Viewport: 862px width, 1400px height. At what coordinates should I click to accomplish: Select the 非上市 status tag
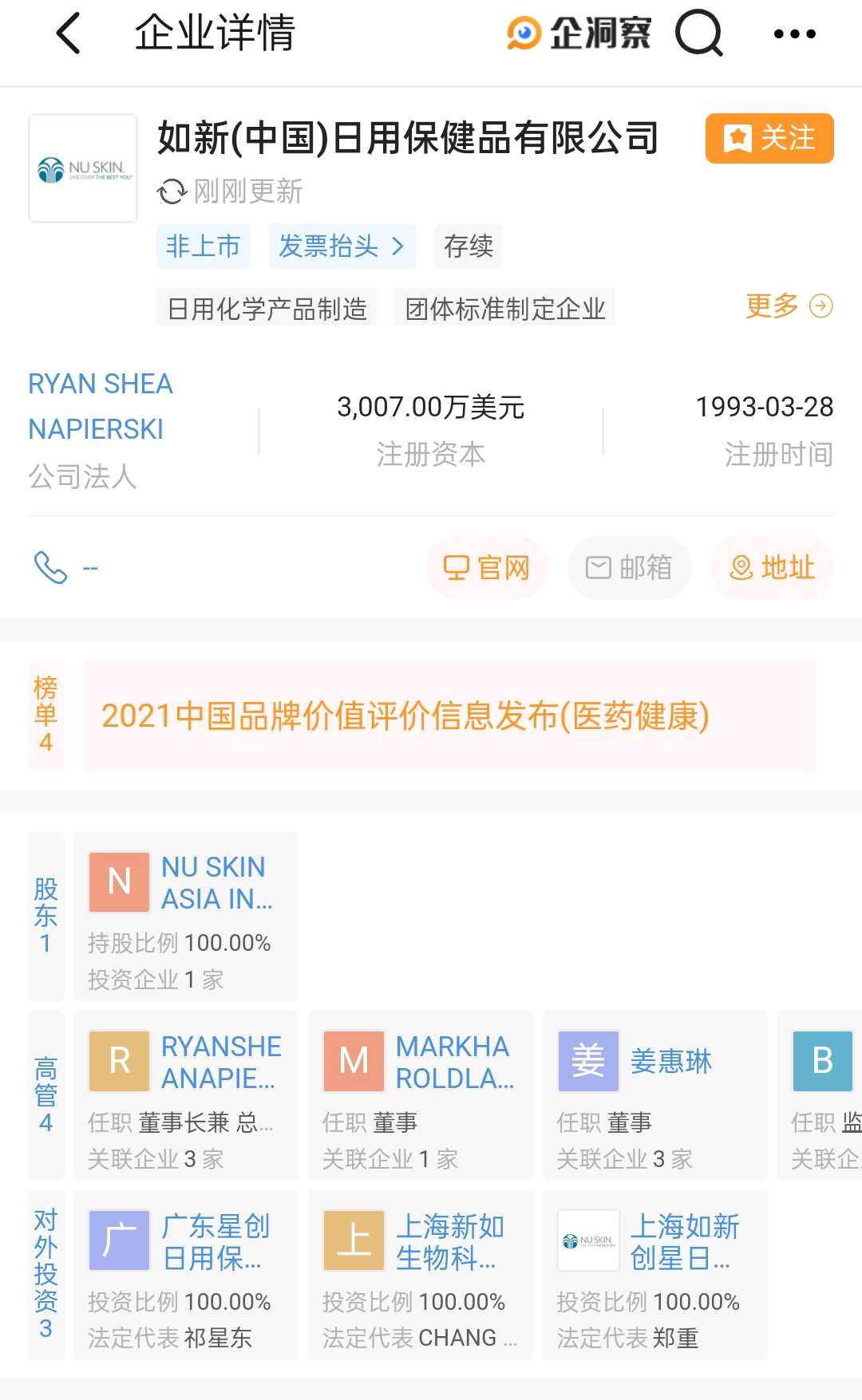[203, 246]
